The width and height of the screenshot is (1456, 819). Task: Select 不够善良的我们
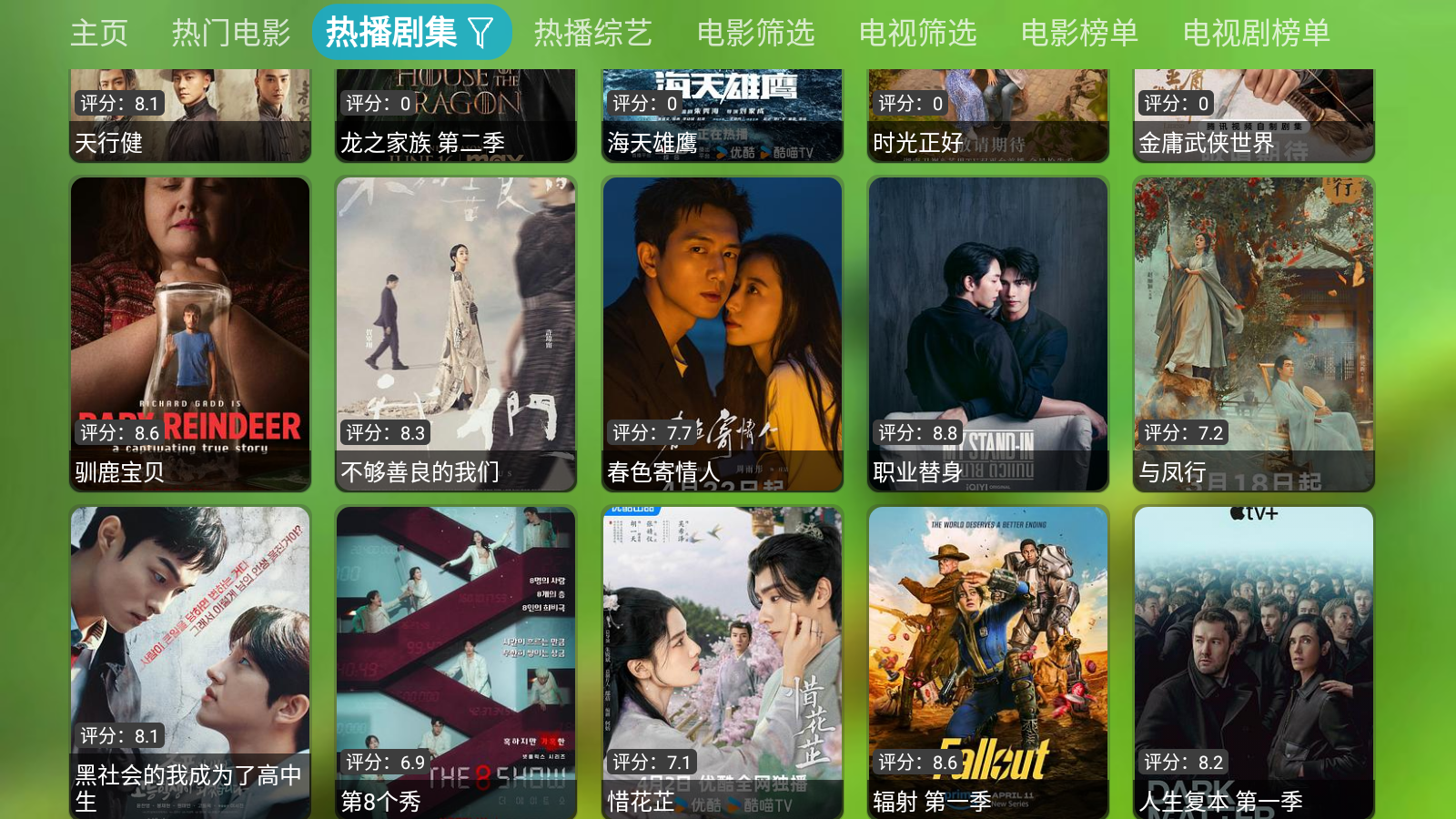point(456,334)
